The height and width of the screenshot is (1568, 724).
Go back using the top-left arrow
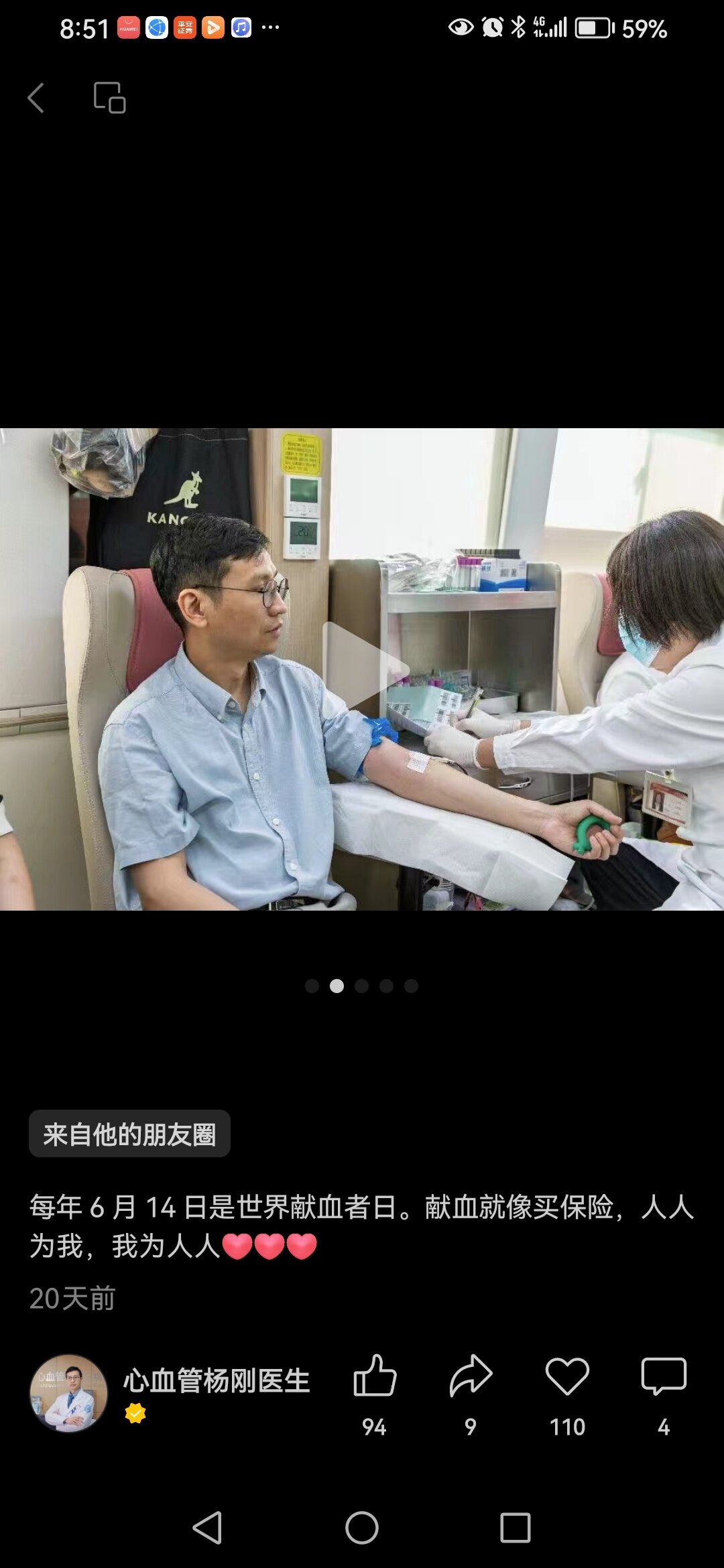(36, 98)
